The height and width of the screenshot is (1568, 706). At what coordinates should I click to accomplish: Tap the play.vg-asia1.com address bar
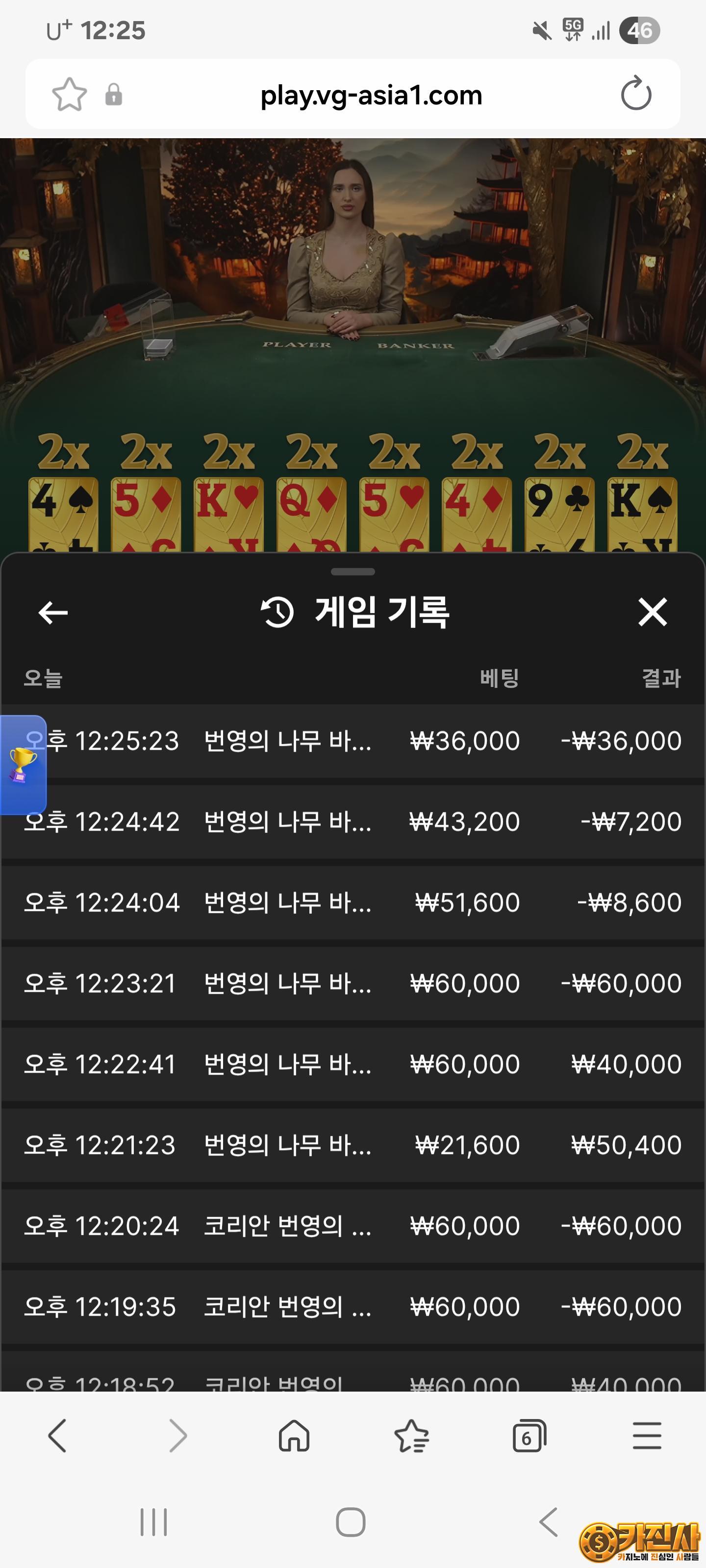370,95
